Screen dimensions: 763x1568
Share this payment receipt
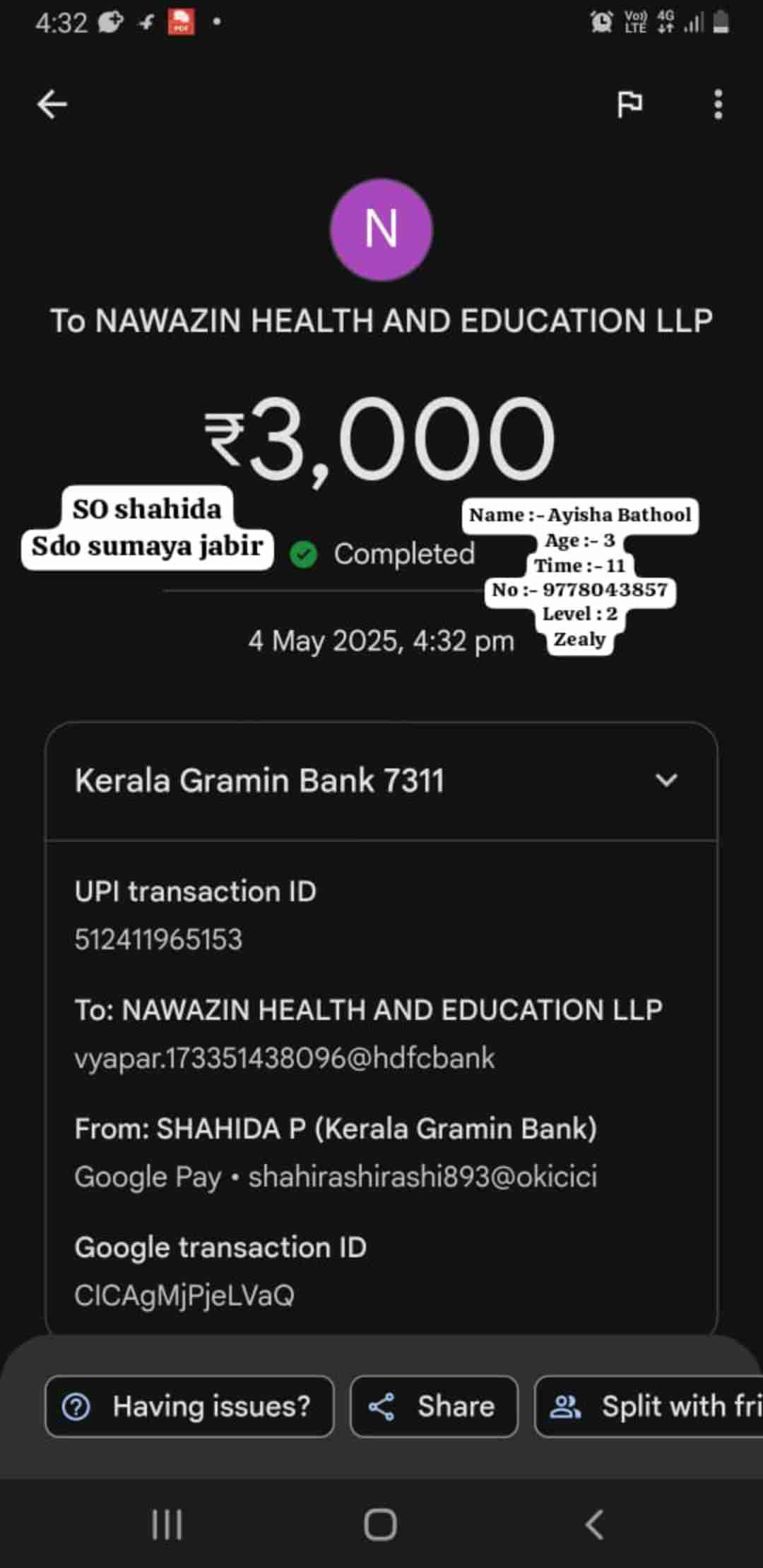(x=434, y=1406)
